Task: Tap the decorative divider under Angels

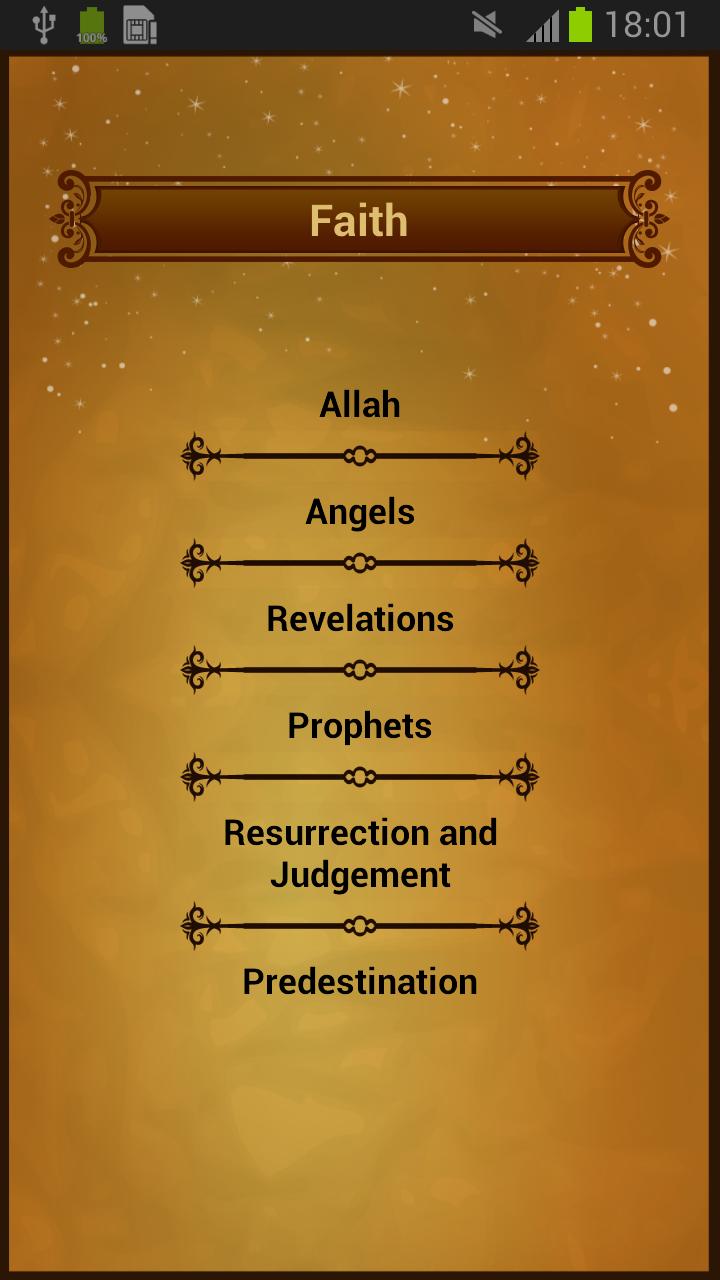Action: tap(360, 563)
